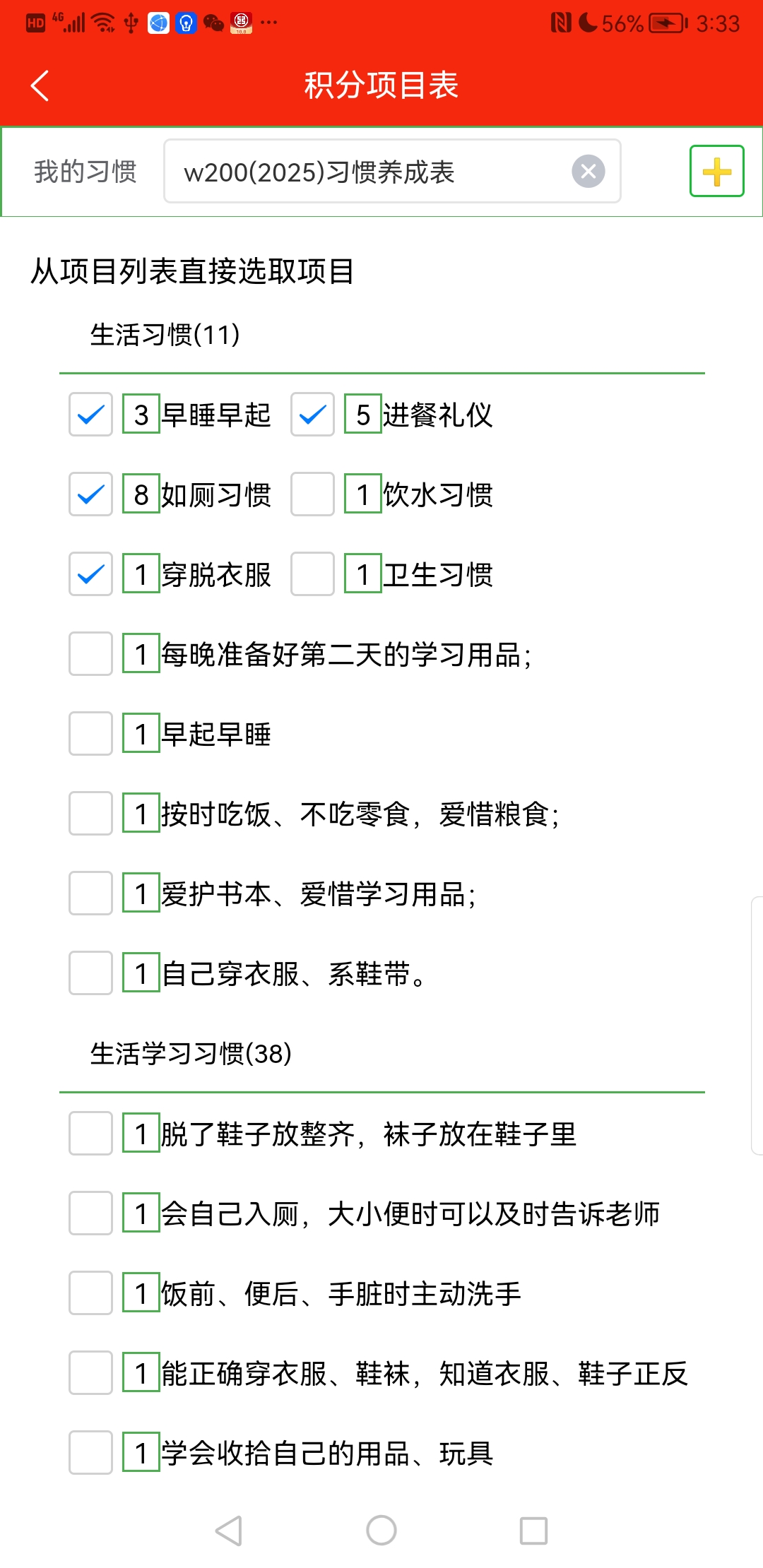Go back using the top-left arrow
Screen dimensions: 763x1568
tap(40, 85)
